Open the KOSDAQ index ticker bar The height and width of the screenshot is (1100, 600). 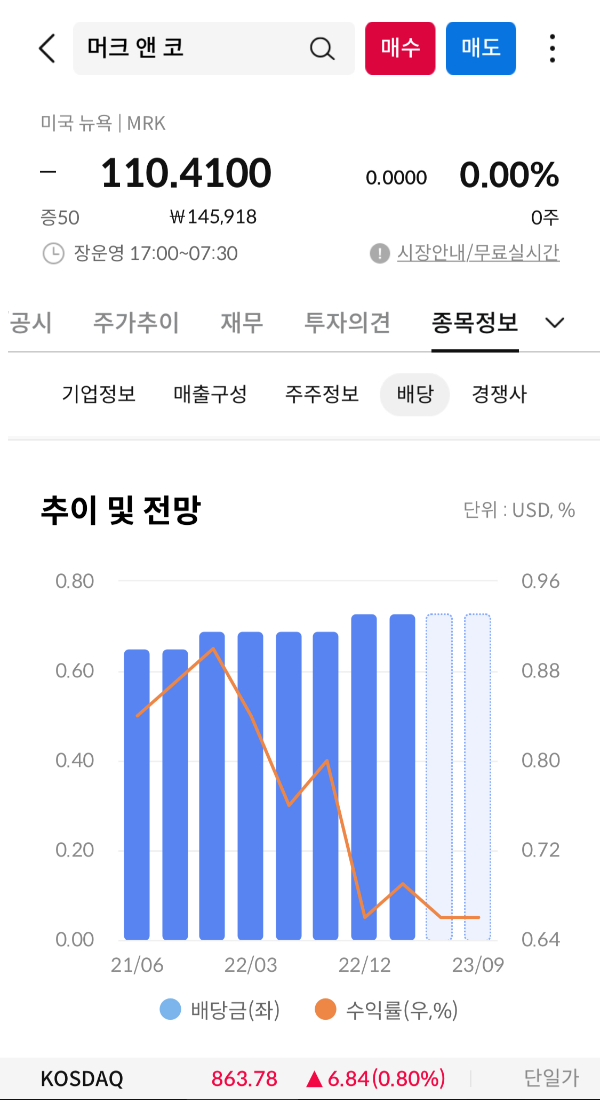click(x=300, y=1078)
